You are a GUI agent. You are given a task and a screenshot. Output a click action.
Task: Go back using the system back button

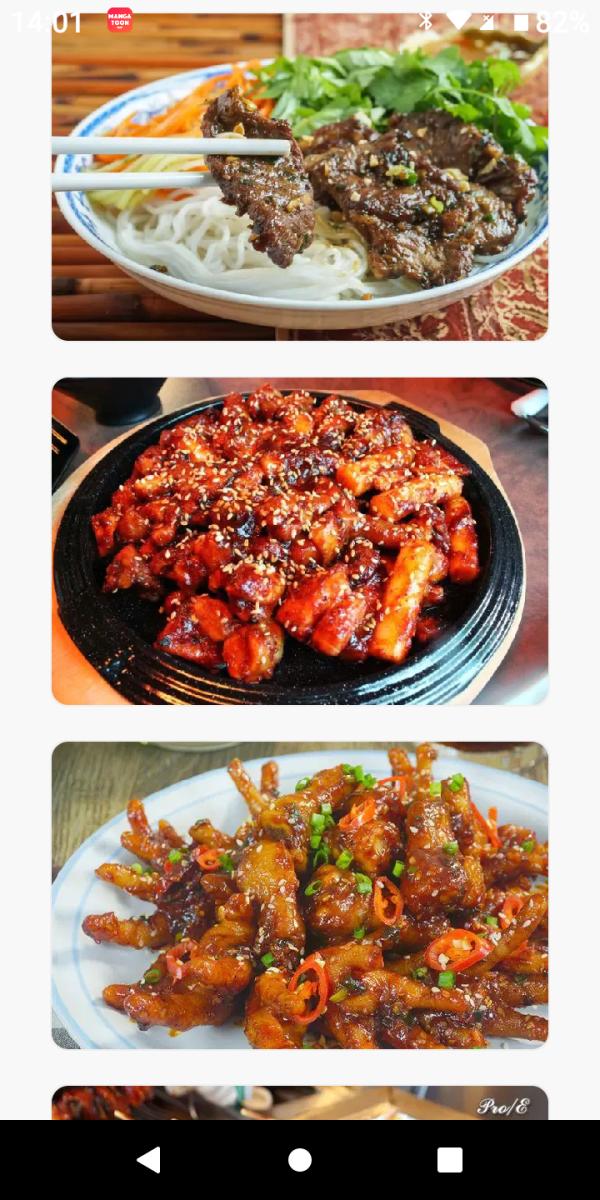coord(148,1160)
